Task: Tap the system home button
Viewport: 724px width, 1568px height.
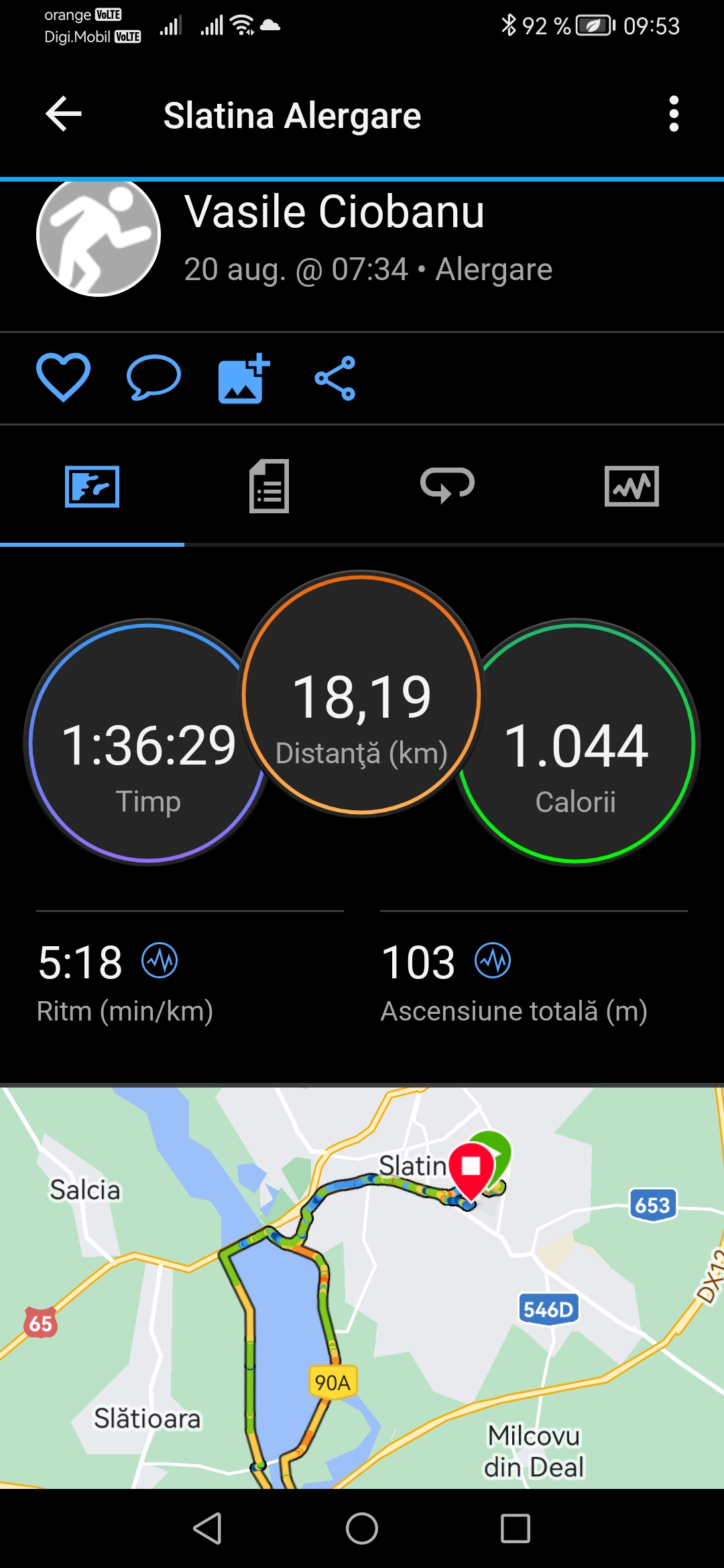Action: [x=362, y=1528]
